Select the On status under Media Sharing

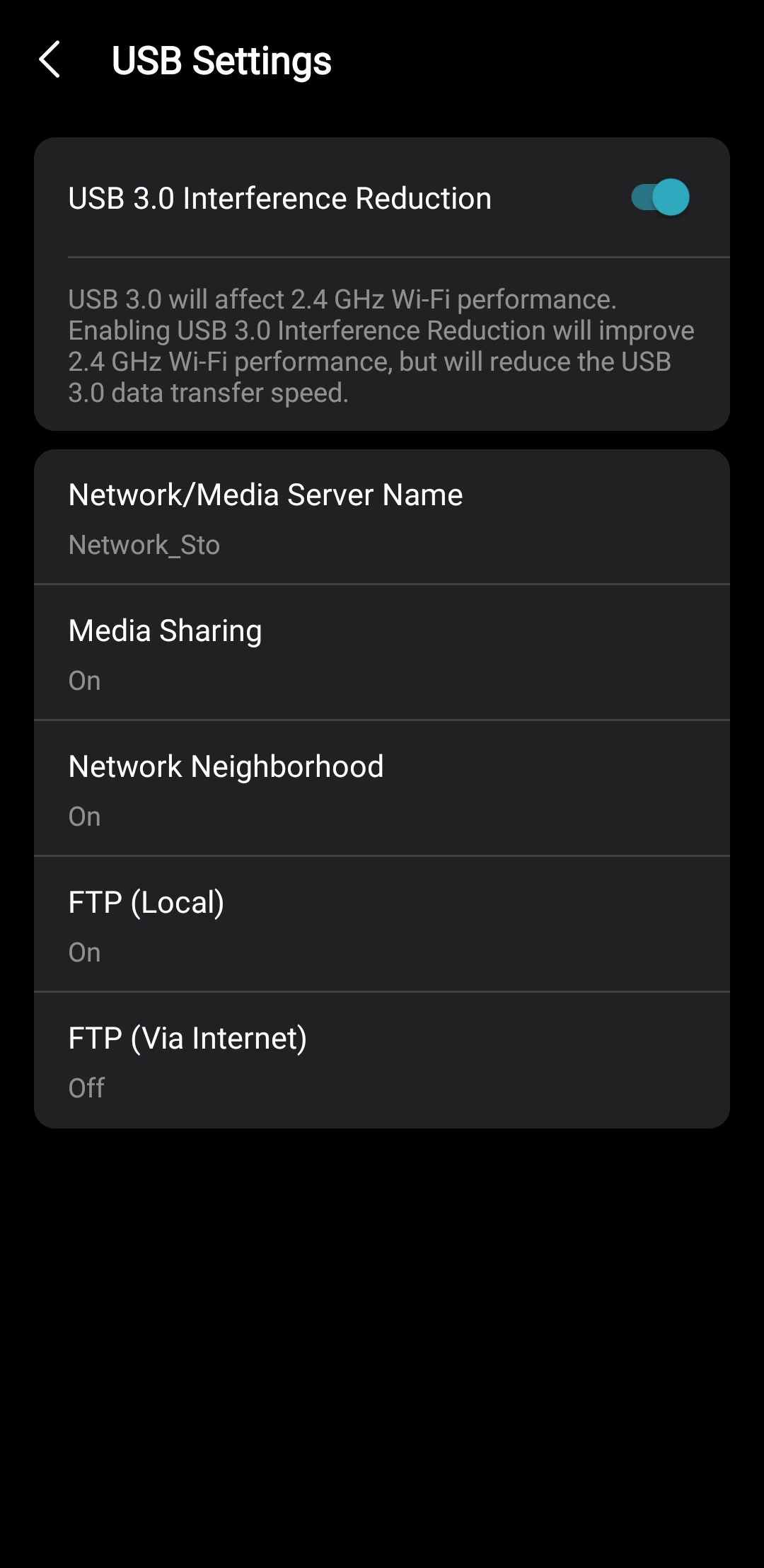pyautogui.click(x=85, y=681)
